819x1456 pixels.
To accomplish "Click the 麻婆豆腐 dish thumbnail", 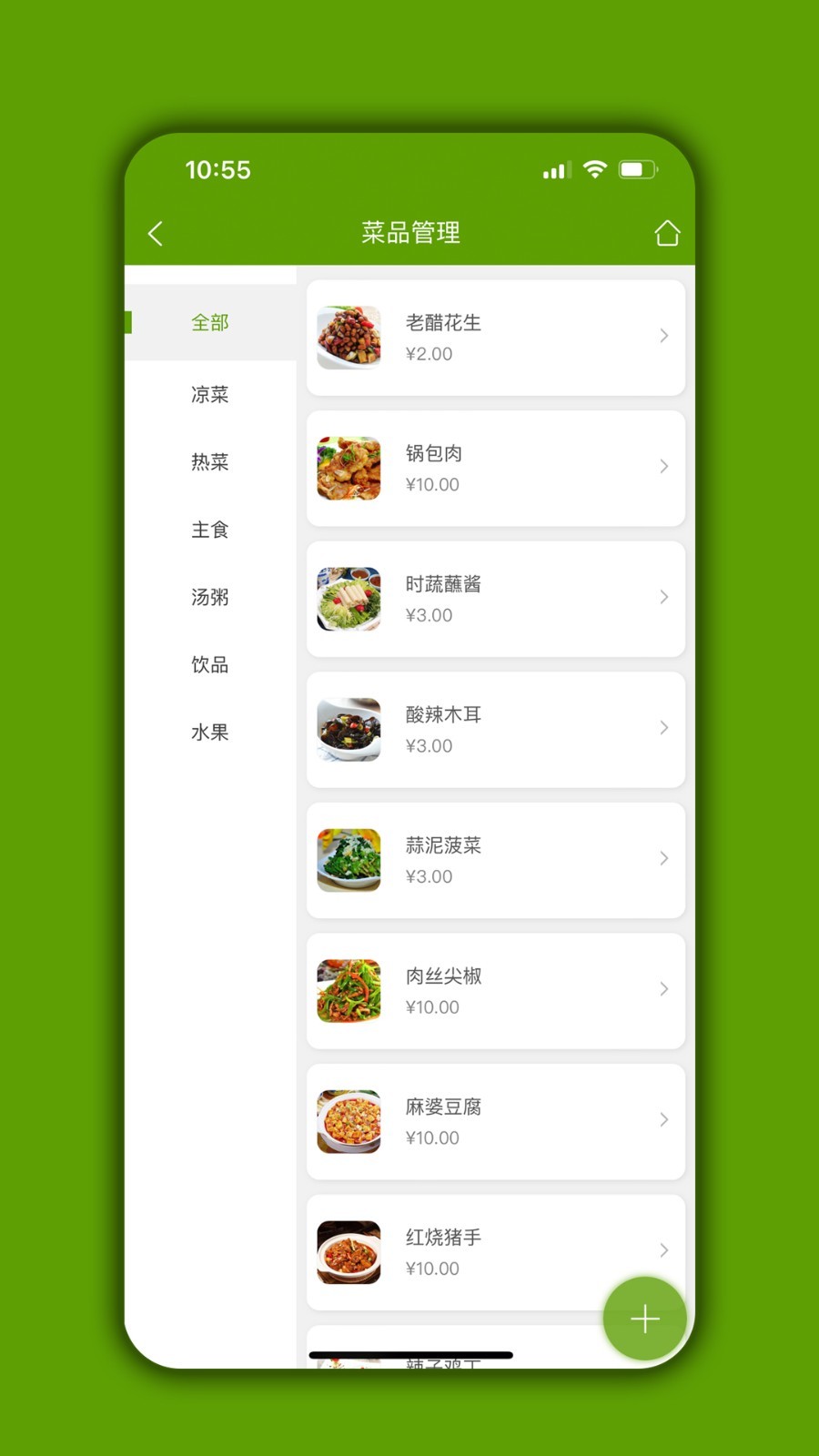I will tap(349, 1121).
